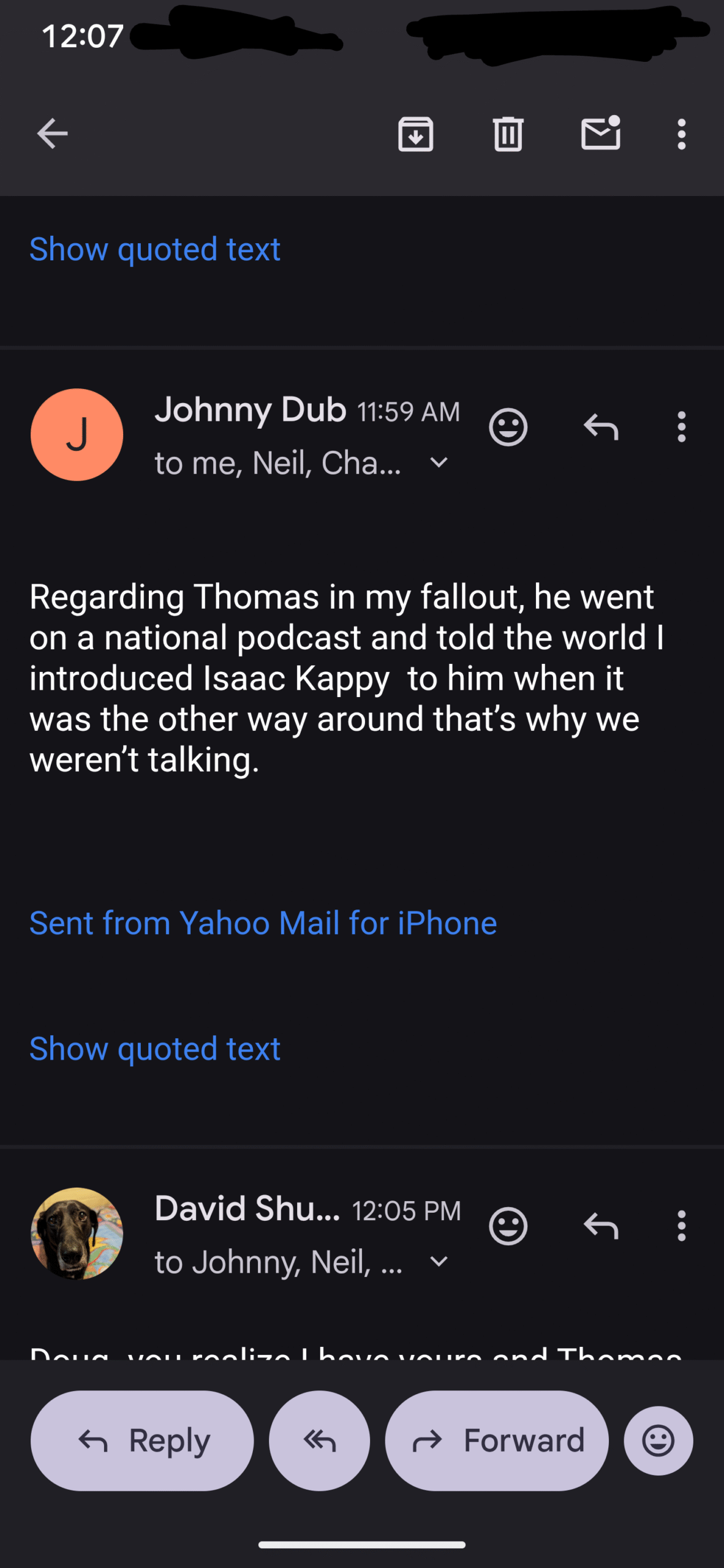Tap the bottom Reply button
724x1568 pixels.
point(142,1441)
